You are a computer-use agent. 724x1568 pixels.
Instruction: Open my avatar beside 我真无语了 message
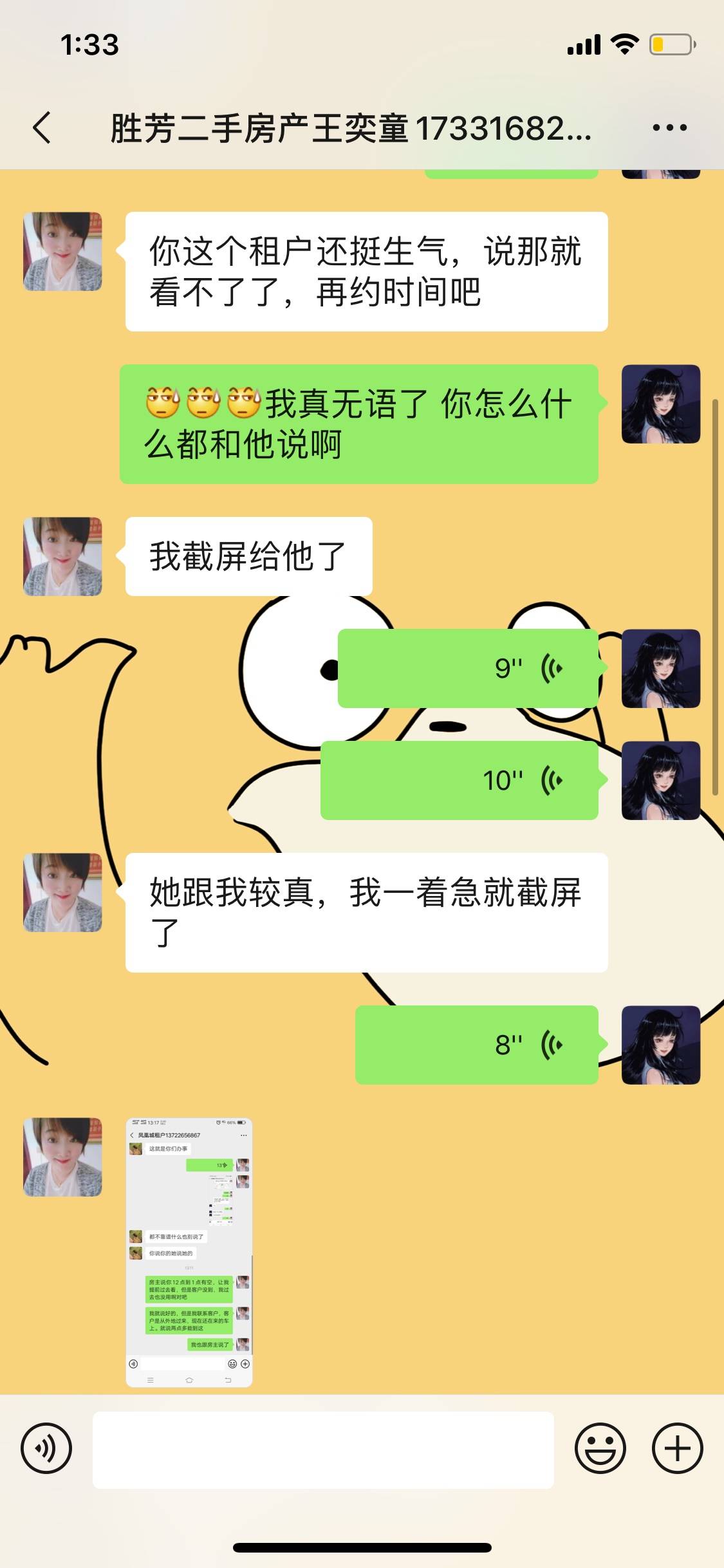(660, 404)
